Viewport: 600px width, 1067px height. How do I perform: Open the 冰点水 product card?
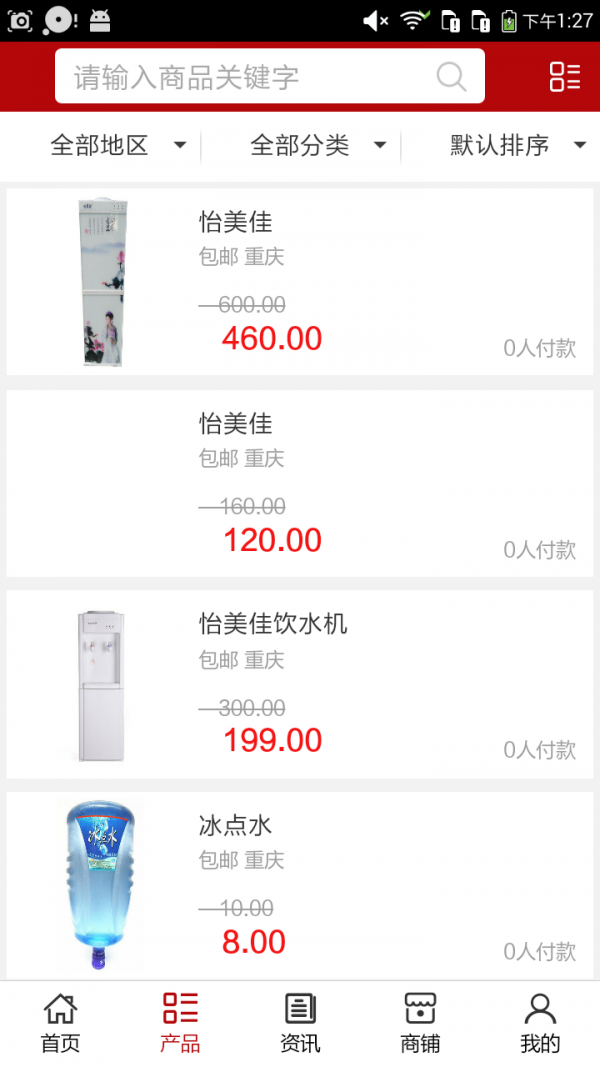[x=300, y=885]
